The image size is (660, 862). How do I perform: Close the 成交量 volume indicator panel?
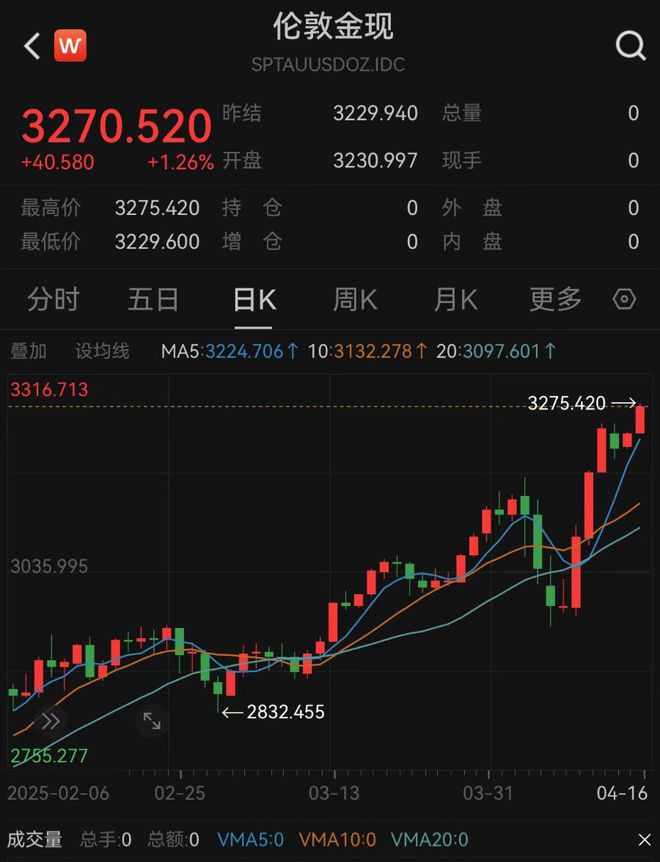point(644,840)
